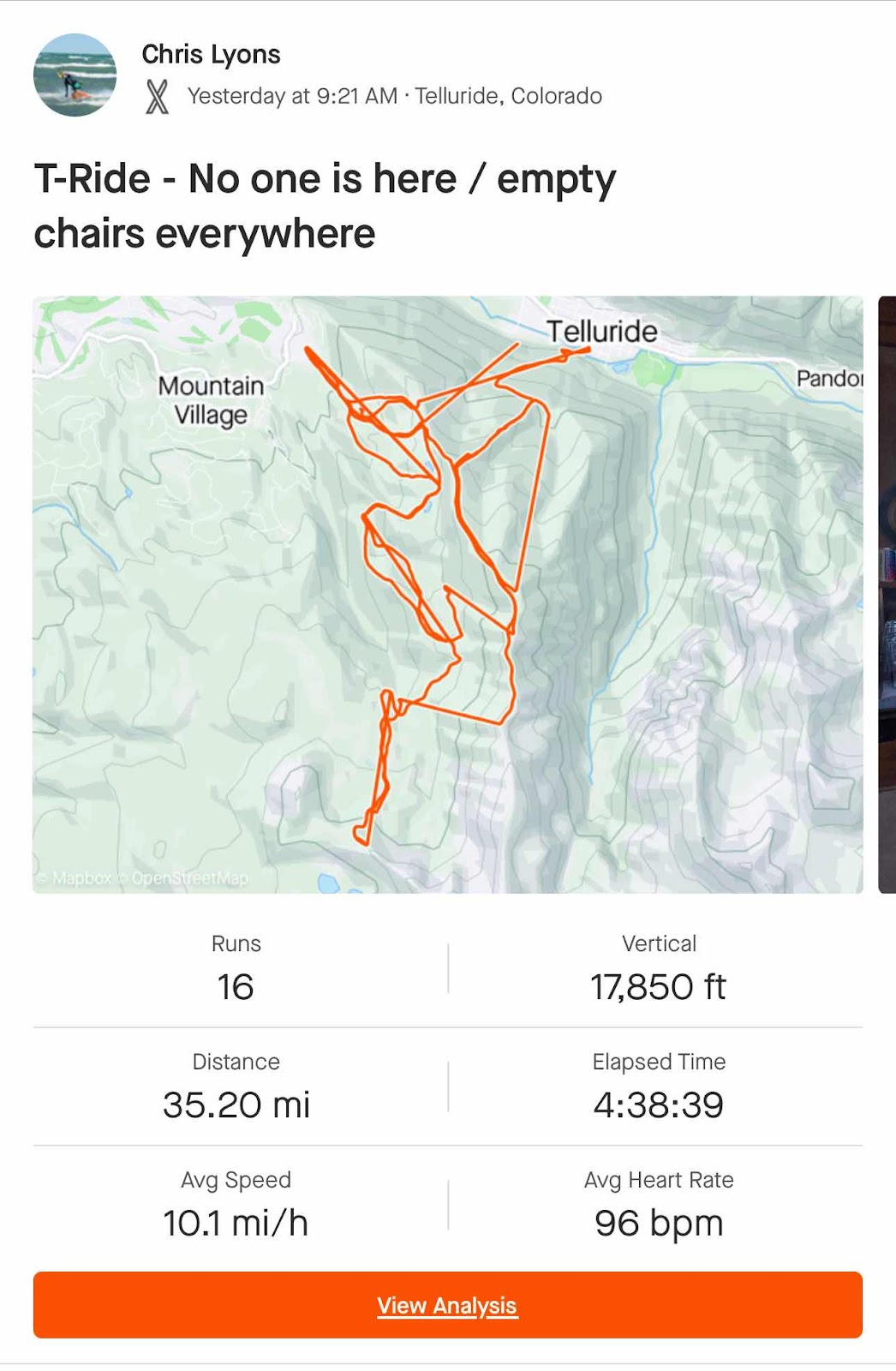The width and height of the screenshot is (896, 1371).
Task: Open the Chris Lyons profile name
Action: [211, 54]
